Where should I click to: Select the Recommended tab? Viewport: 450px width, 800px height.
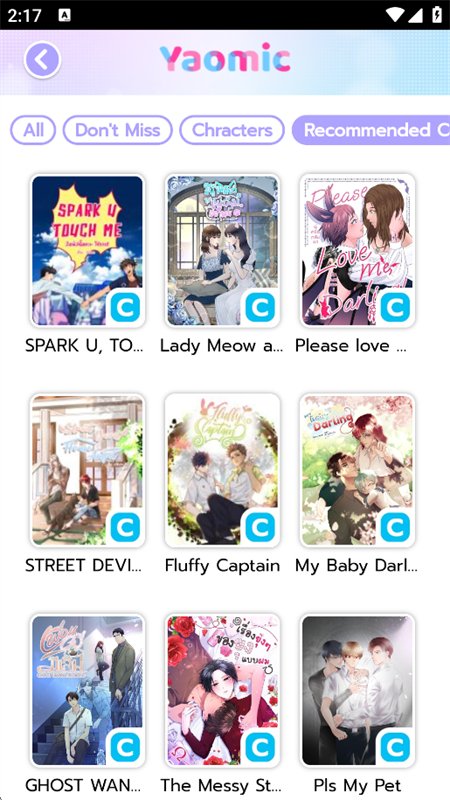pos(371,130)
